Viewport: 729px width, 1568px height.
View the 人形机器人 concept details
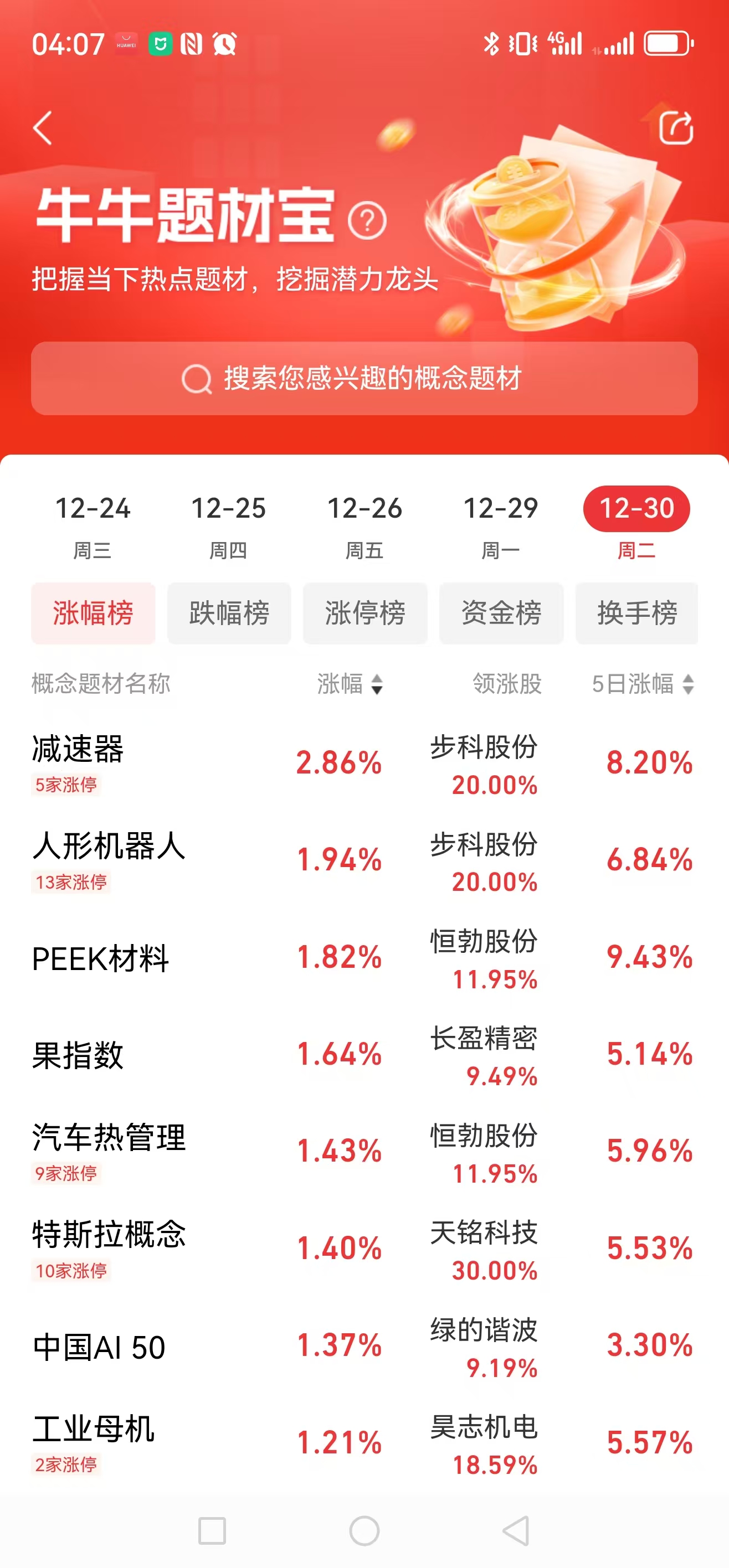click(x=109, y=847)
